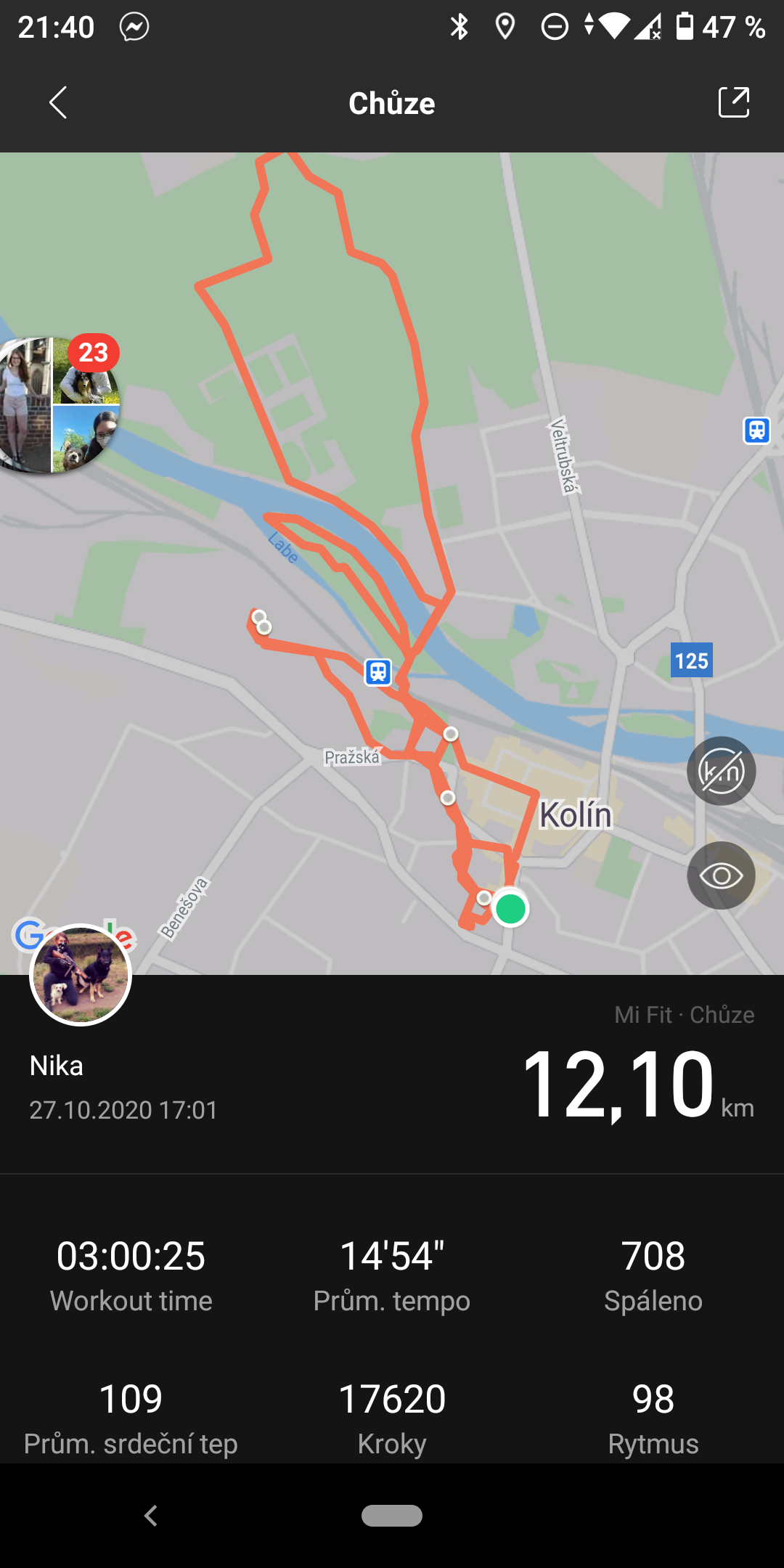The image size is (784, 1568).
Task: Toggle kilometer markers on the map
Action: click(x=721, y=771)
